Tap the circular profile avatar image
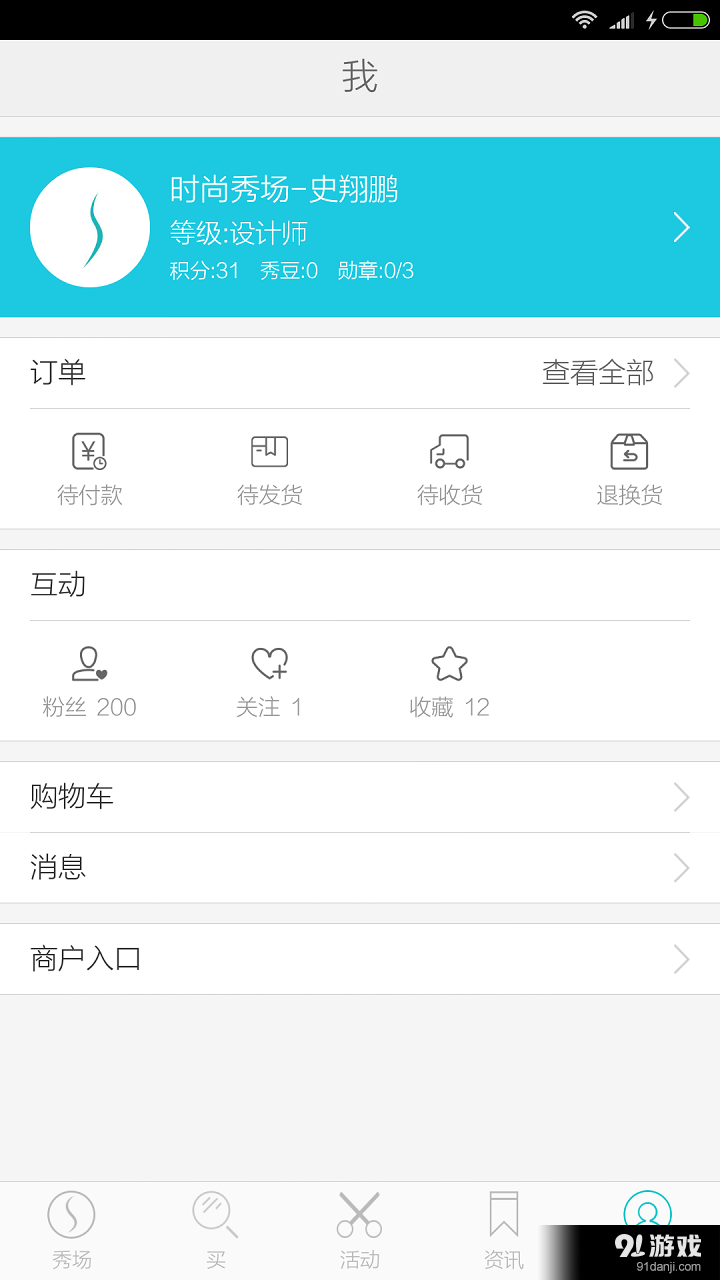This screenshot has height=1280, width=720. click(90, 227)
